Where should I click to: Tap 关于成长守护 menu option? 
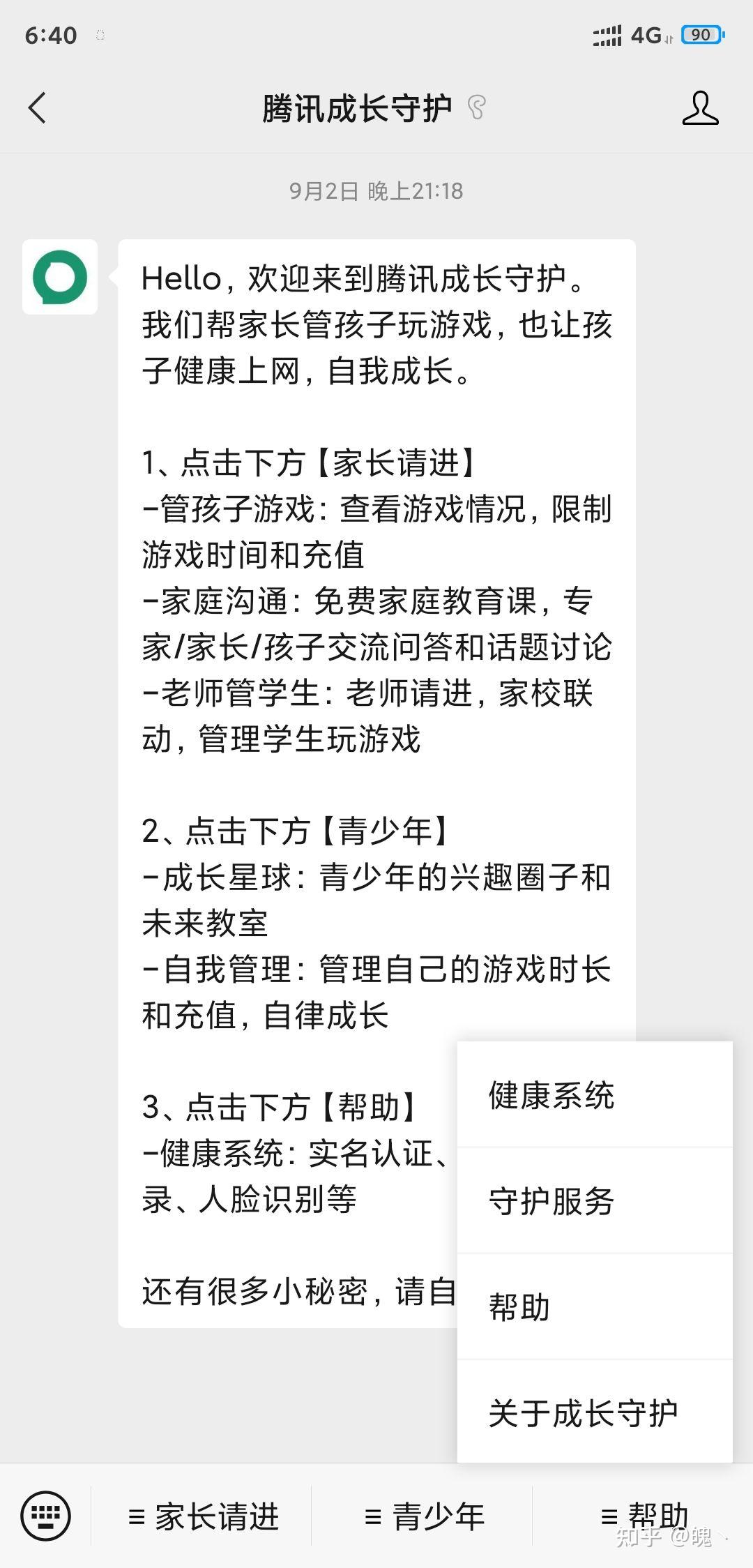tap(594, 1412)
